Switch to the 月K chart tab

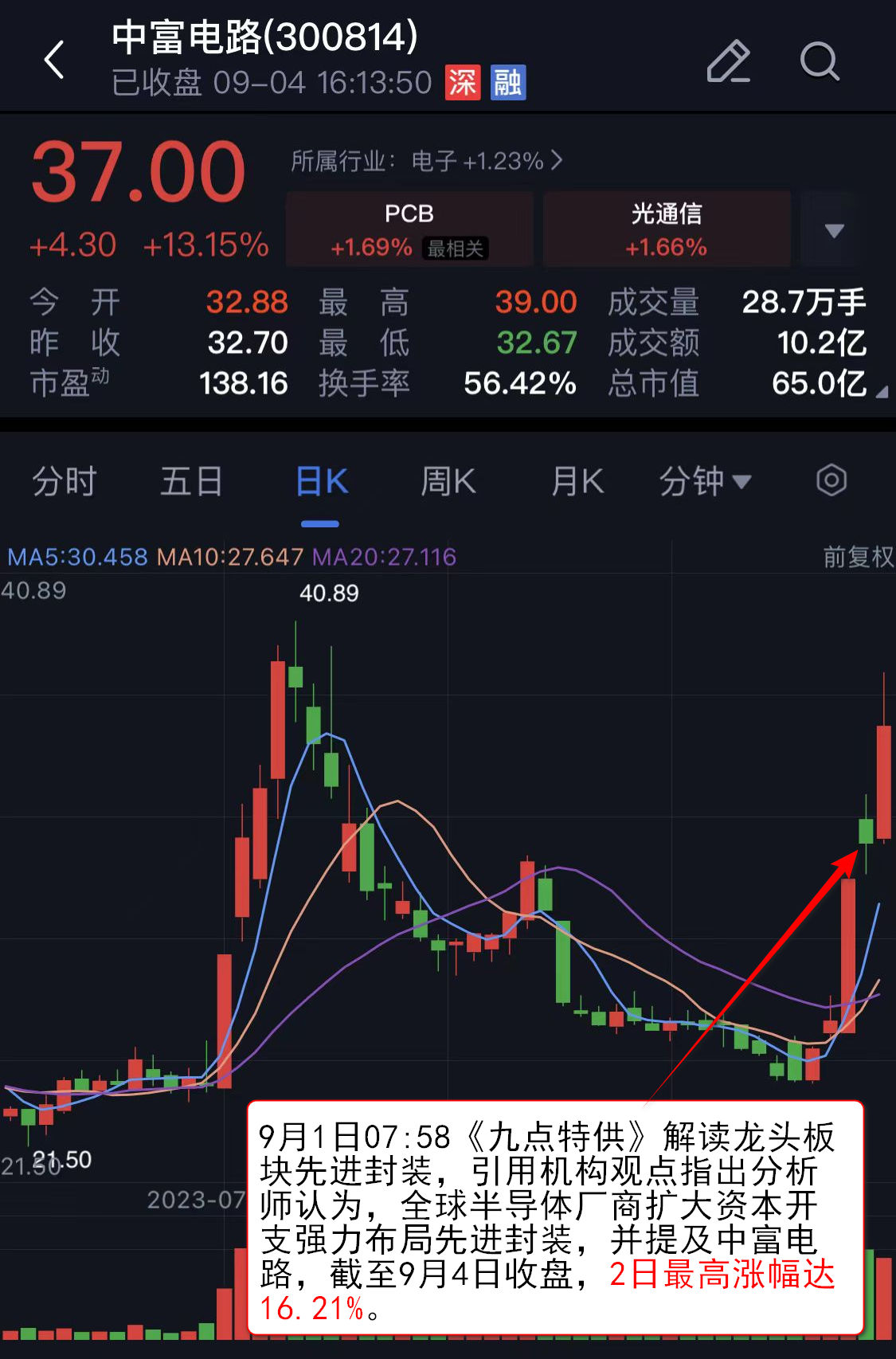(x=577, y=482)
